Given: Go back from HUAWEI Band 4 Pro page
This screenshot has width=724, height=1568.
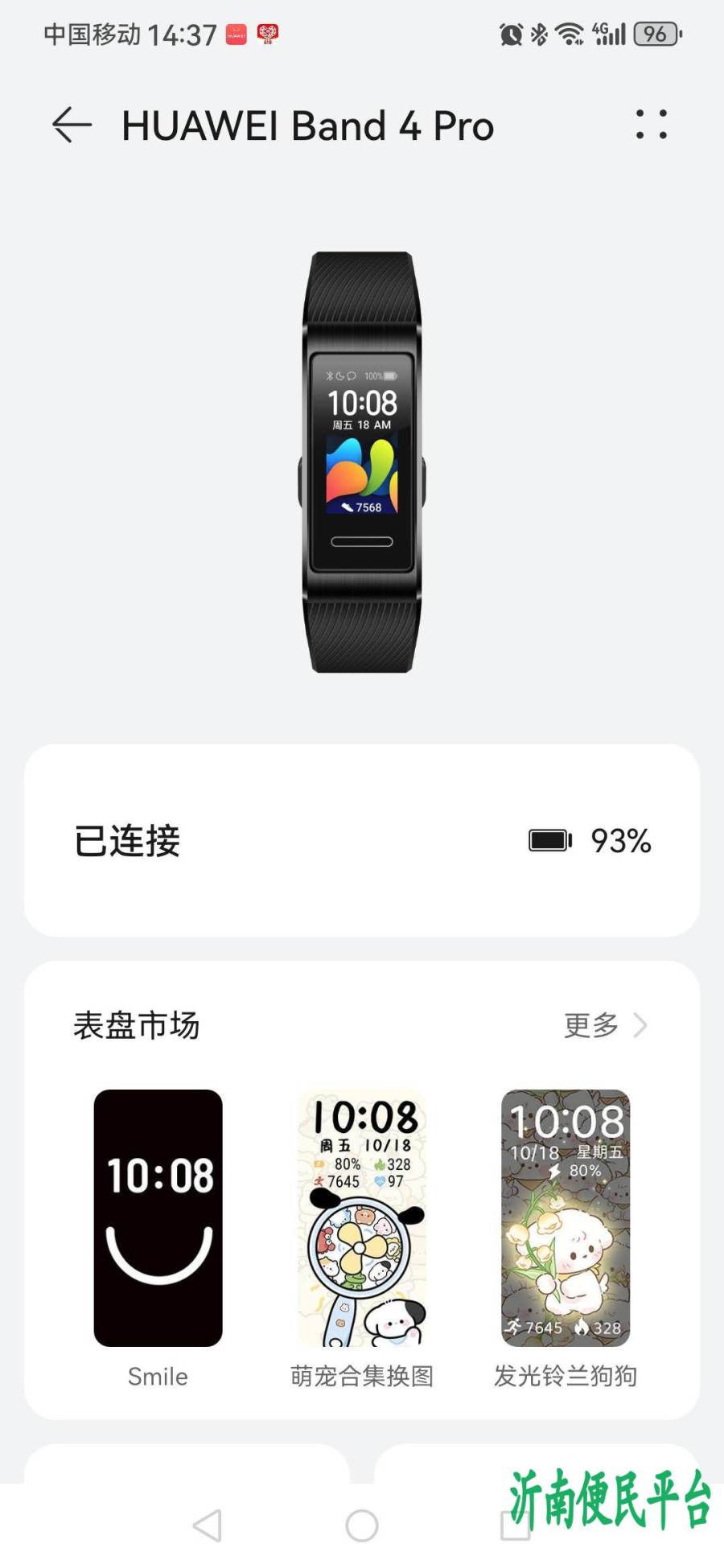Looking at the screenshot, I should (72, 125).
